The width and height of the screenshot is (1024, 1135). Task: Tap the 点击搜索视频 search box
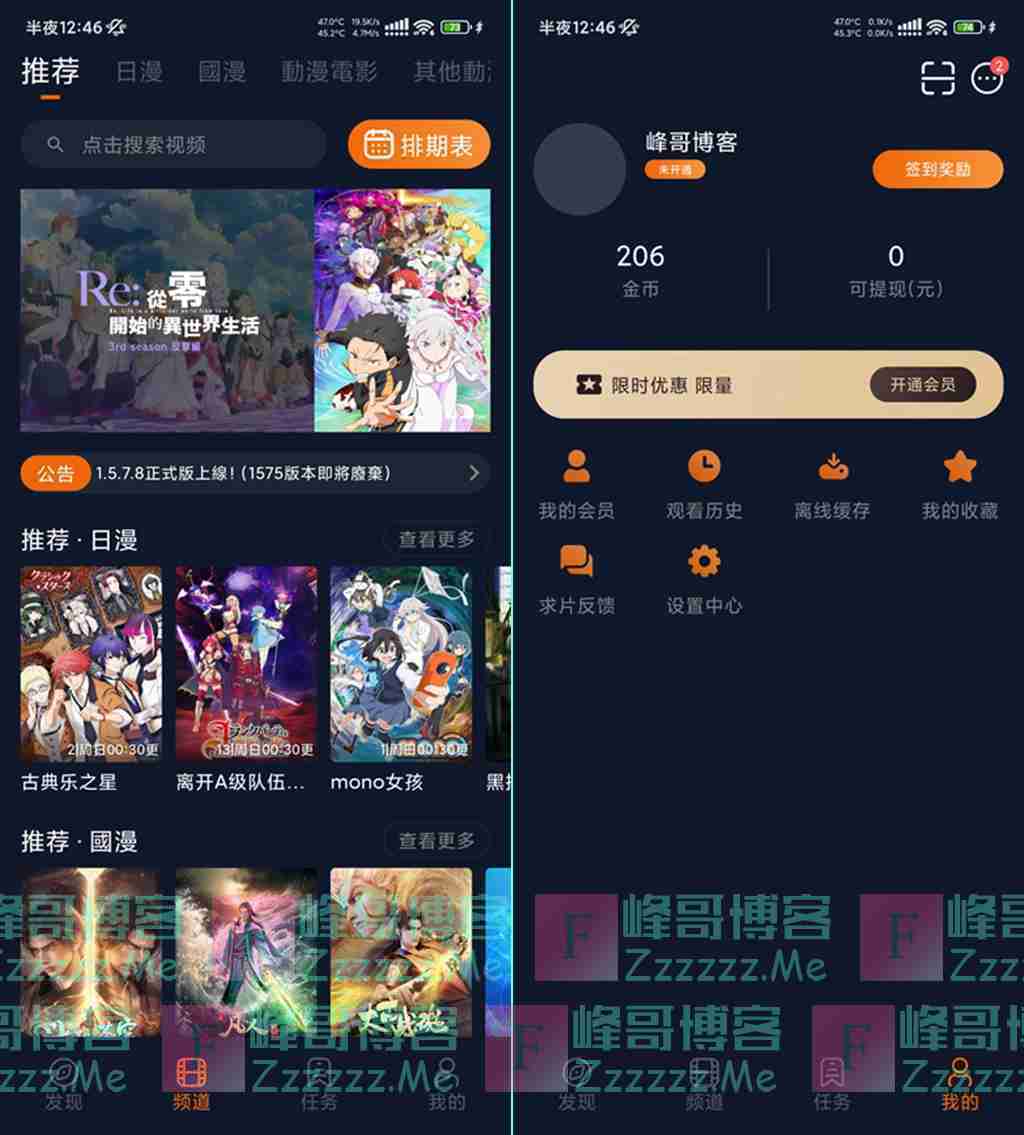point(175,145)
